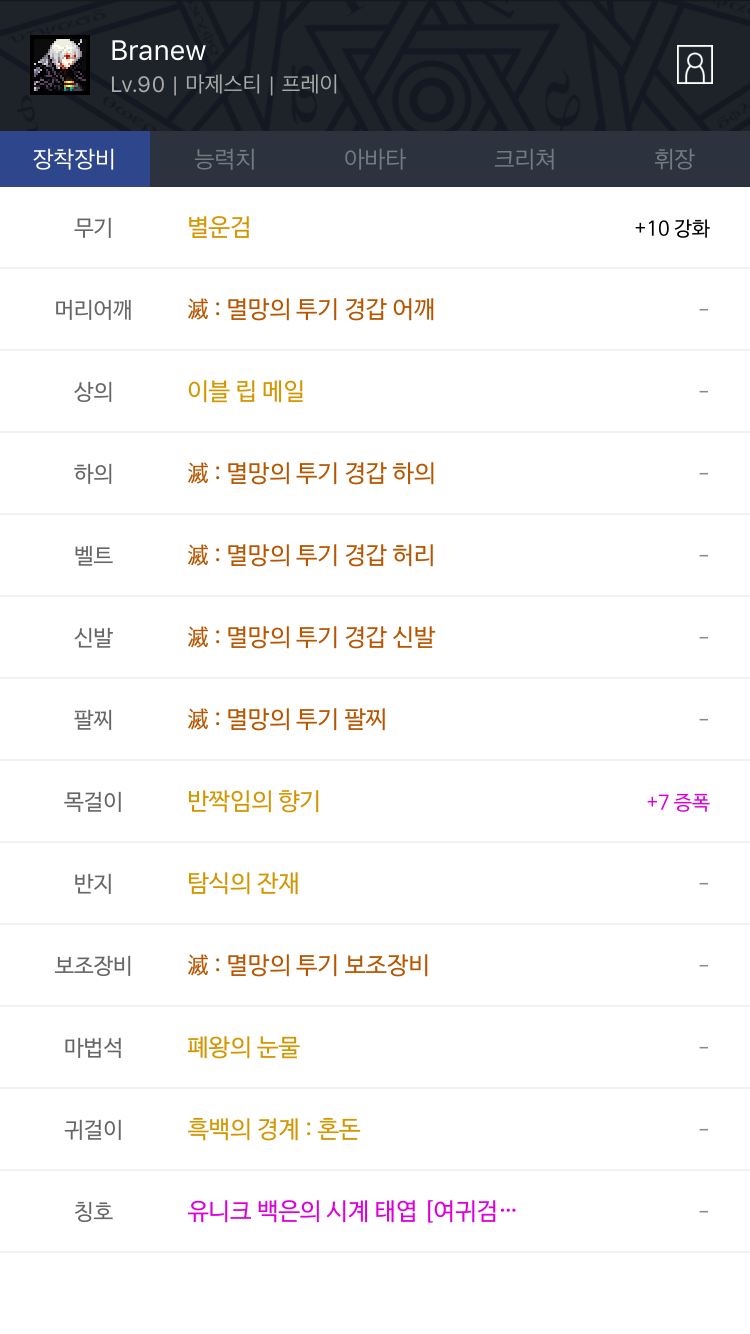The width and height of the screenshot is (750, 1334).
Task: Switch to the 능력치 tab
Action: click(x=225, y=159)
